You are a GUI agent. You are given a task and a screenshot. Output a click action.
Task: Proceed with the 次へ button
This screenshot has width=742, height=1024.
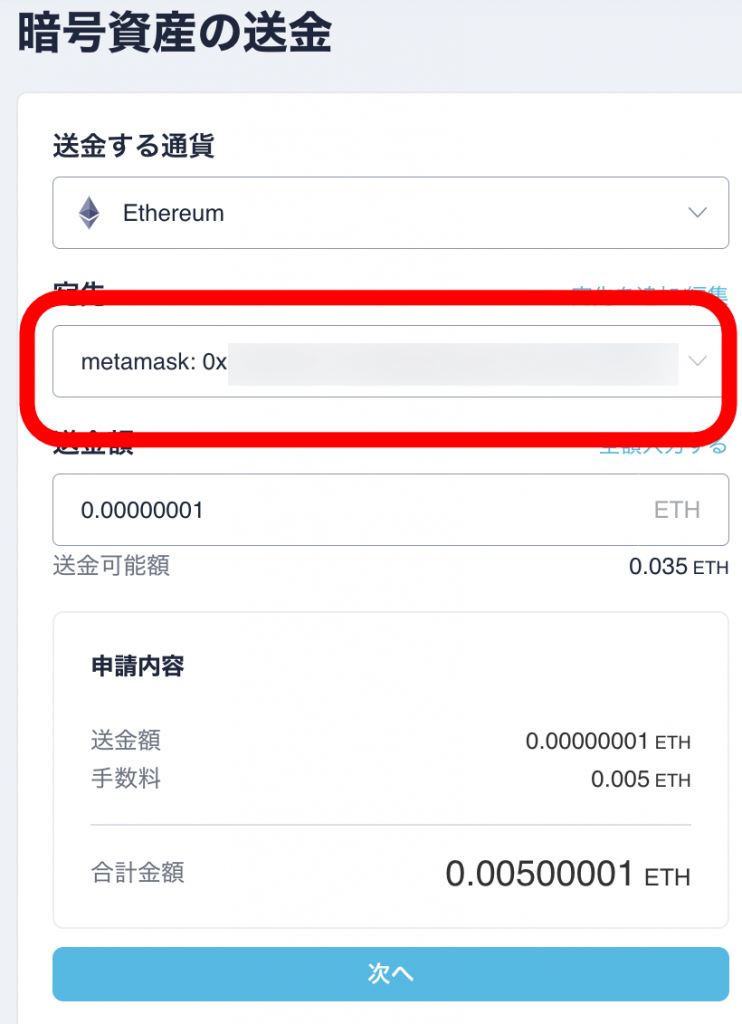tap(390, 974)
